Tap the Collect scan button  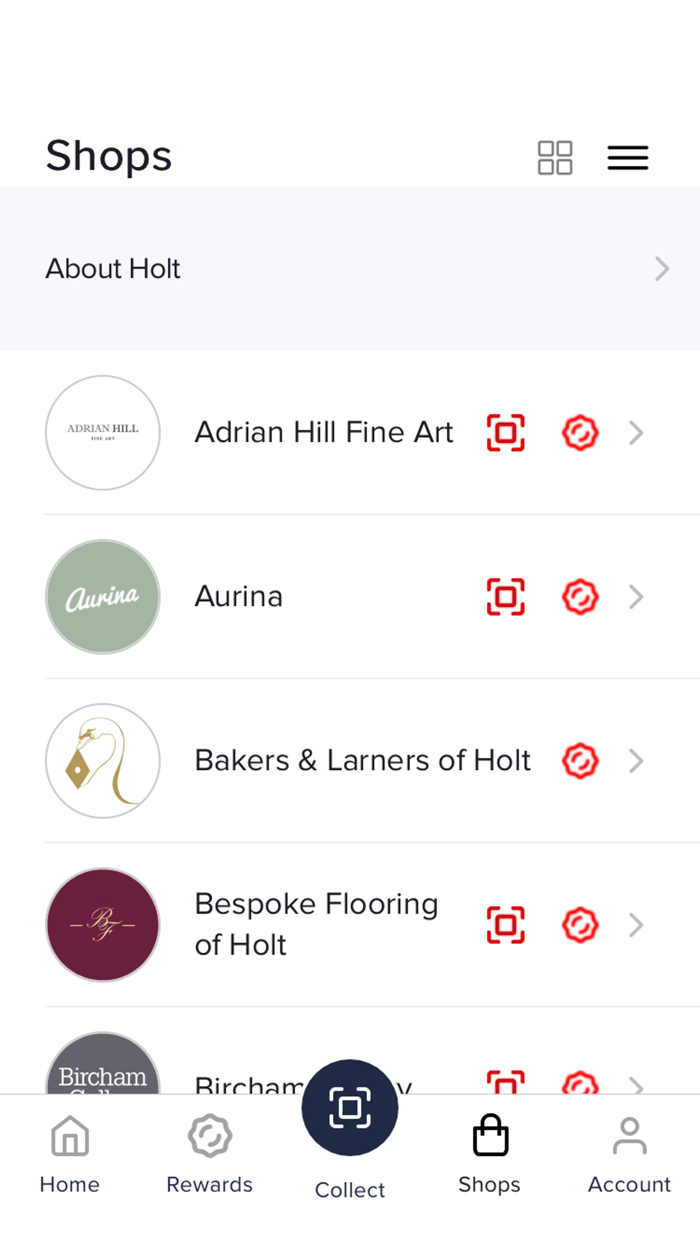[350, 1108]
